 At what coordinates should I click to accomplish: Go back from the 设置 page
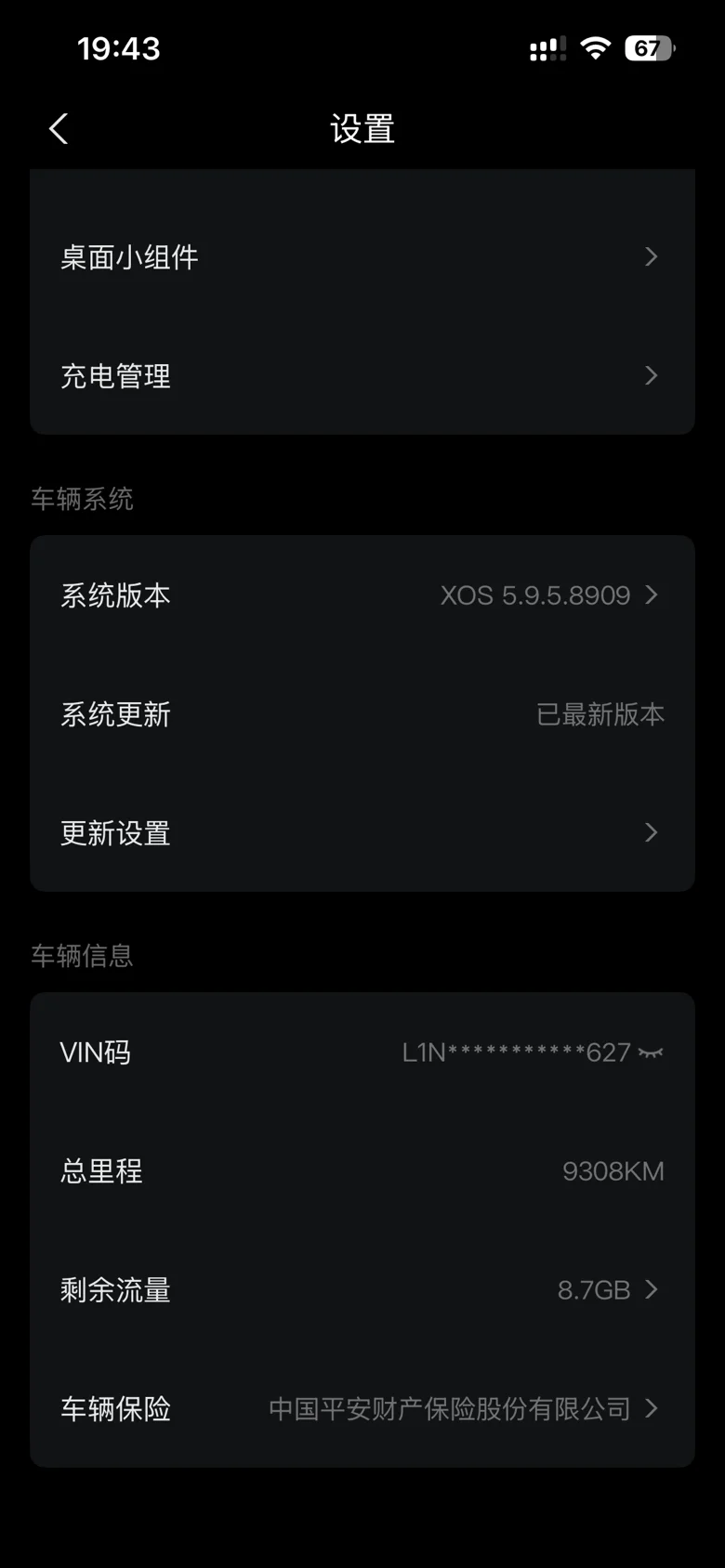[x=59, y=129]
